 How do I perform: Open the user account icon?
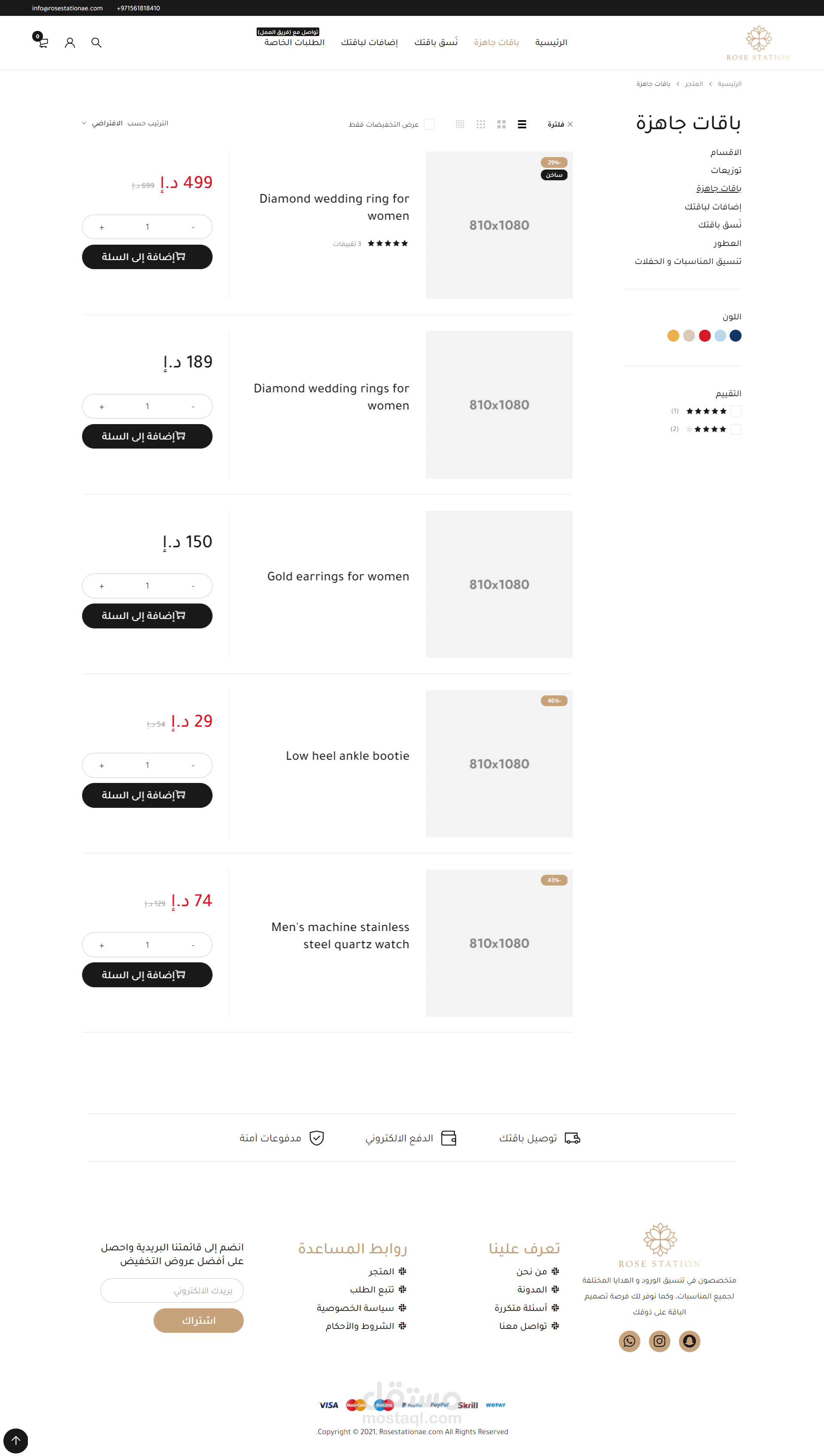click(x=70, y=42)
